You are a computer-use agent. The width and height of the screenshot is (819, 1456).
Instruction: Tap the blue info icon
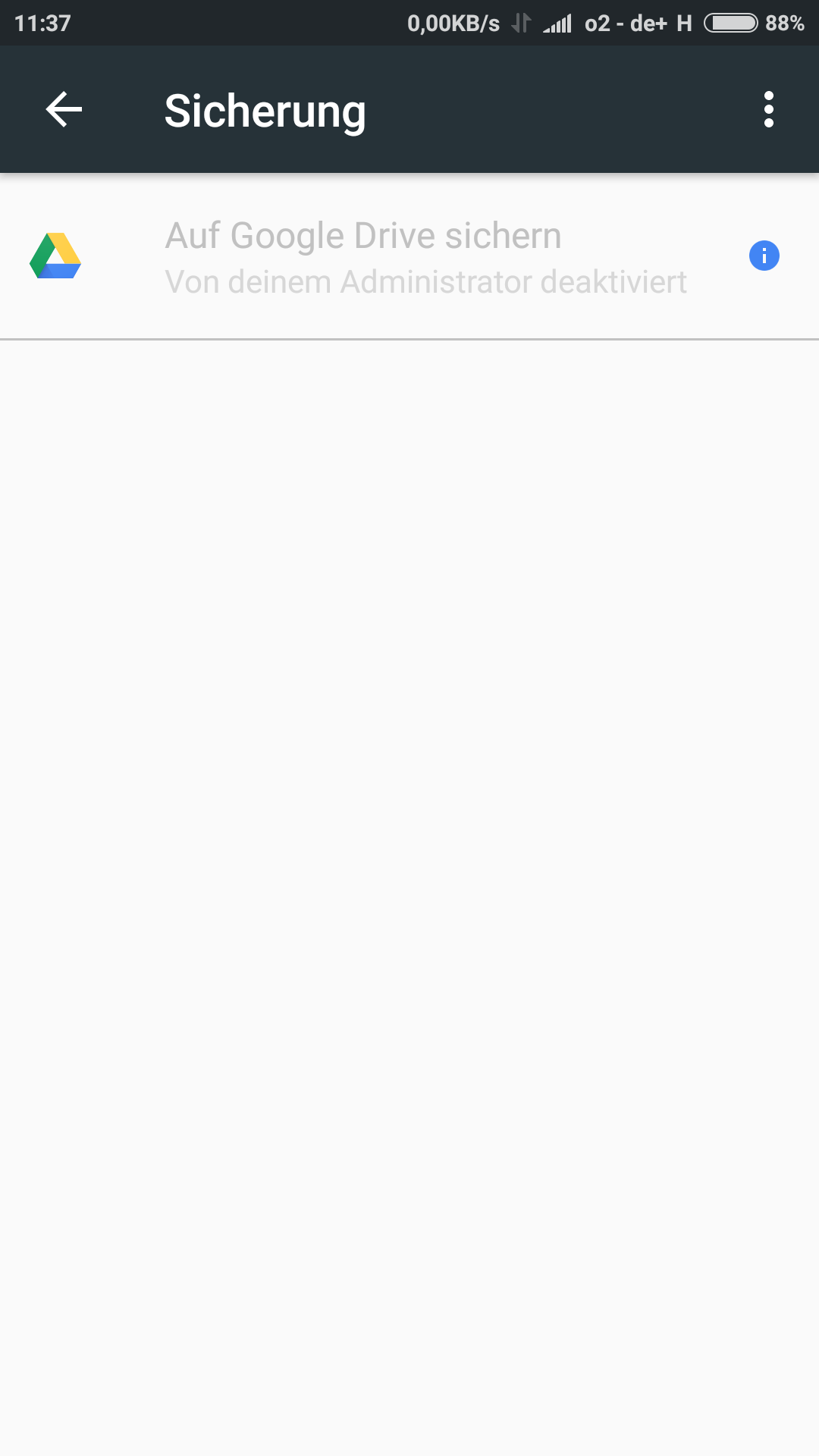click(x=764, y=256)
